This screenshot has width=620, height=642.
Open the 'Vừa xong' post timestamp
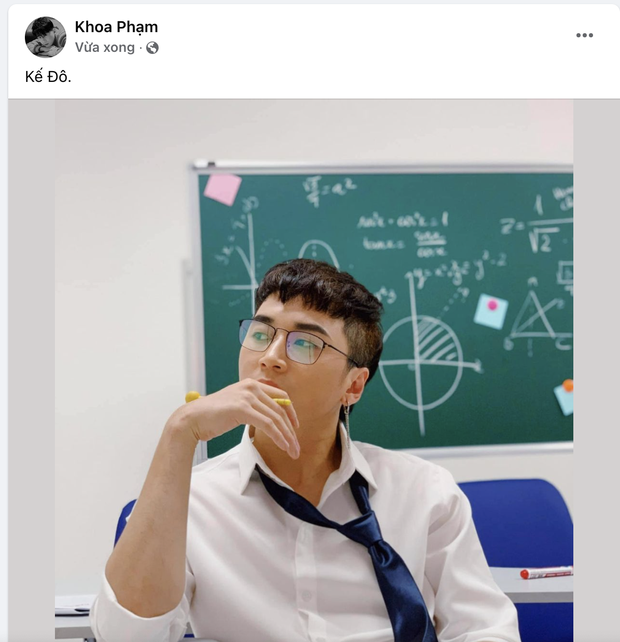click(104, 48)
